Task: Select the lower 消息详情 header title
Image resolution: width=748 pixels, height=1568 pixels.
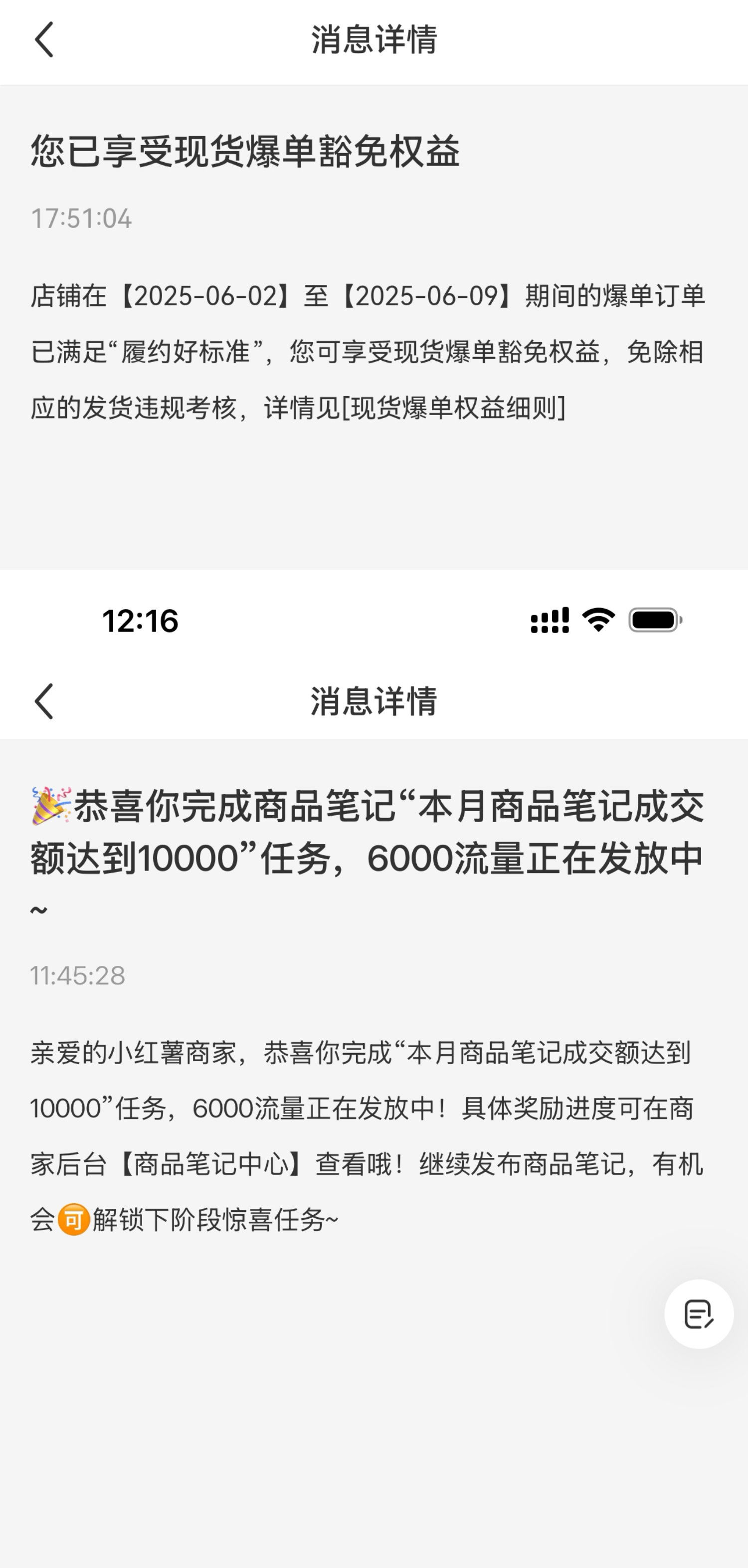Action: coord(374,701)
